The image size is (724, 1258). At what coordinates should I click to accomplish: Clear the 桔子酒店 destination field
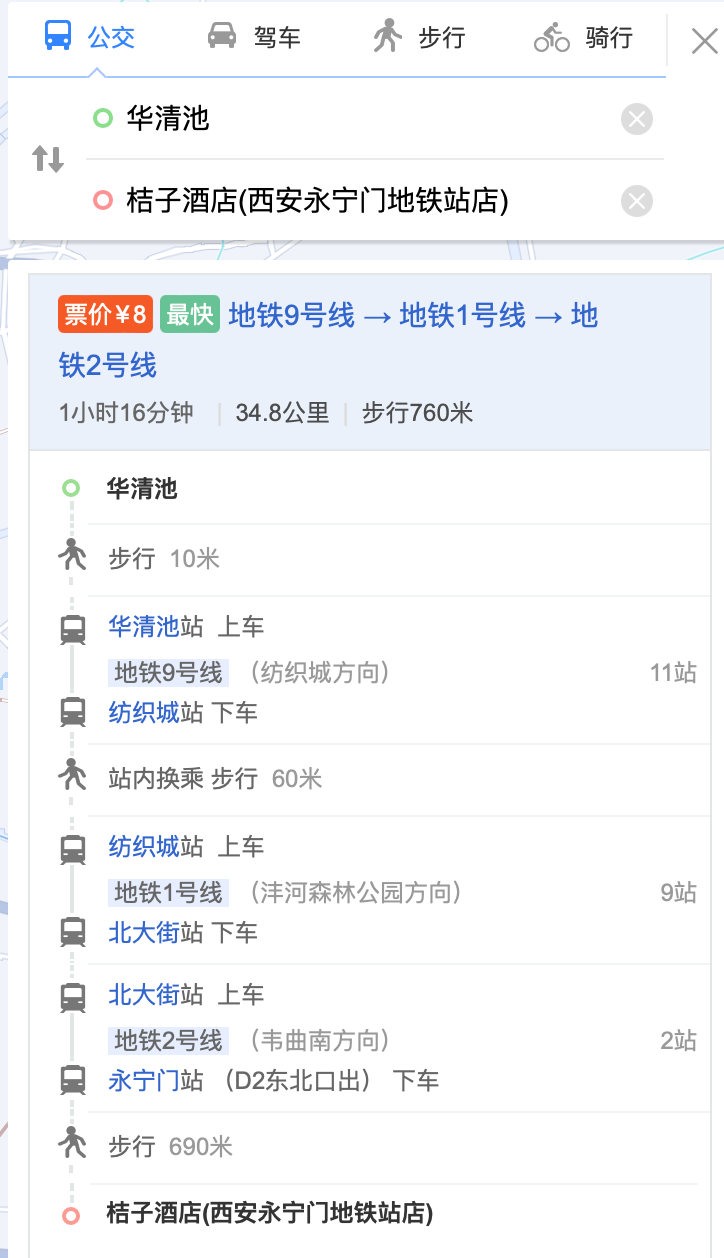pyautogui.click(x=637, y=201)
